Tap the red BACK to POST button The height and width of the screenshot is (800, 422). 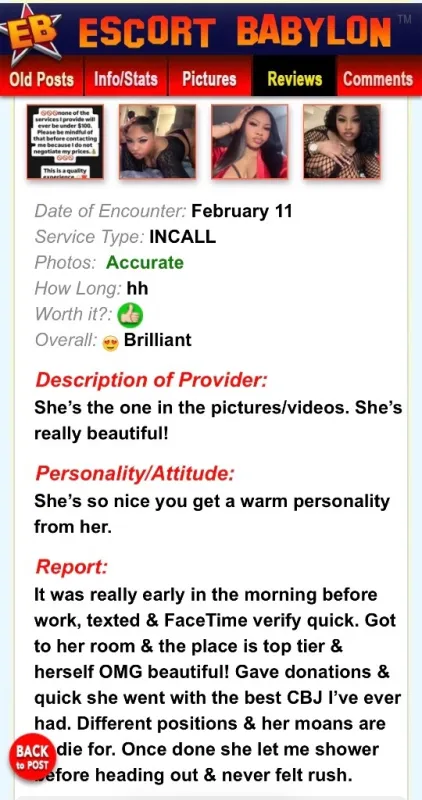33,758
